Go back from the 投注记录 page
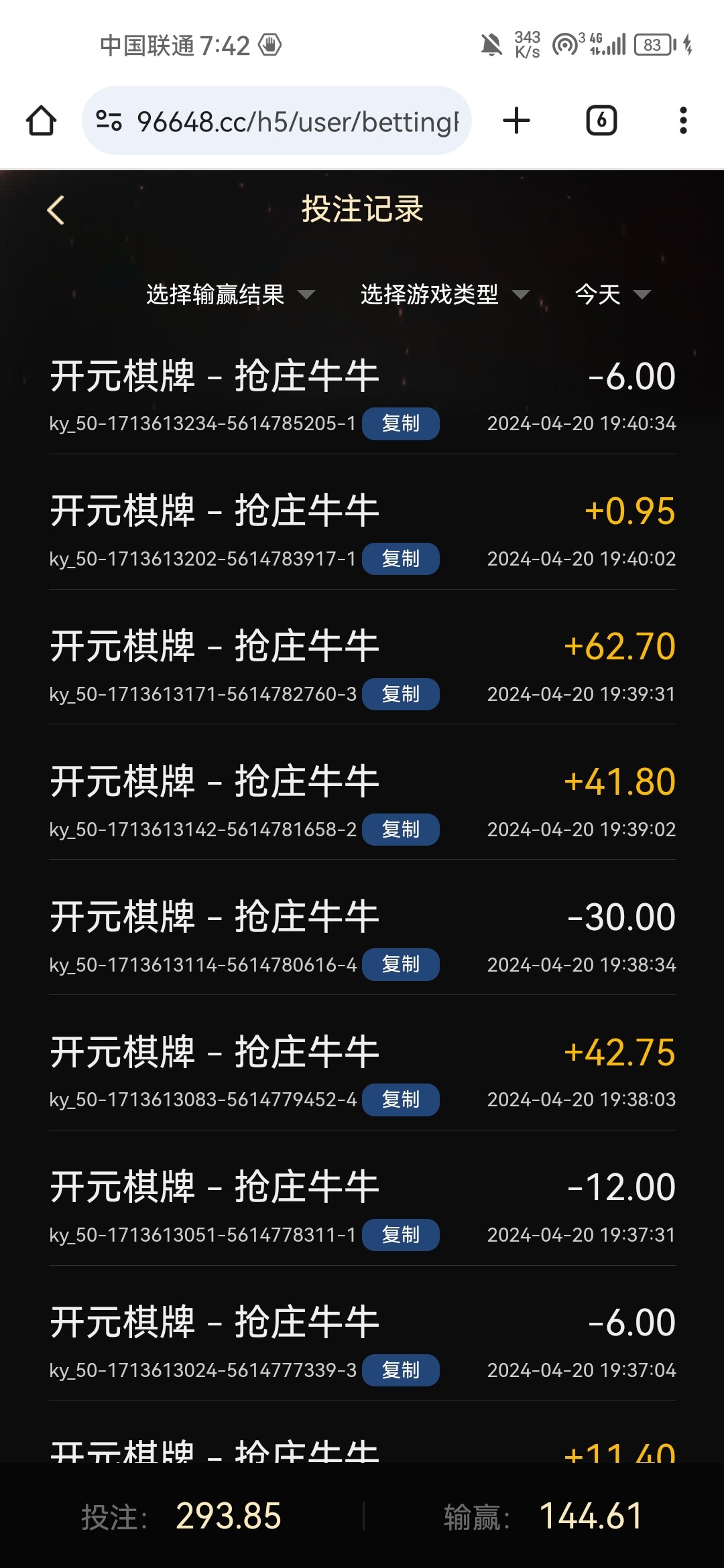The width and height of the screenshot is (724, 1568). 56,210
